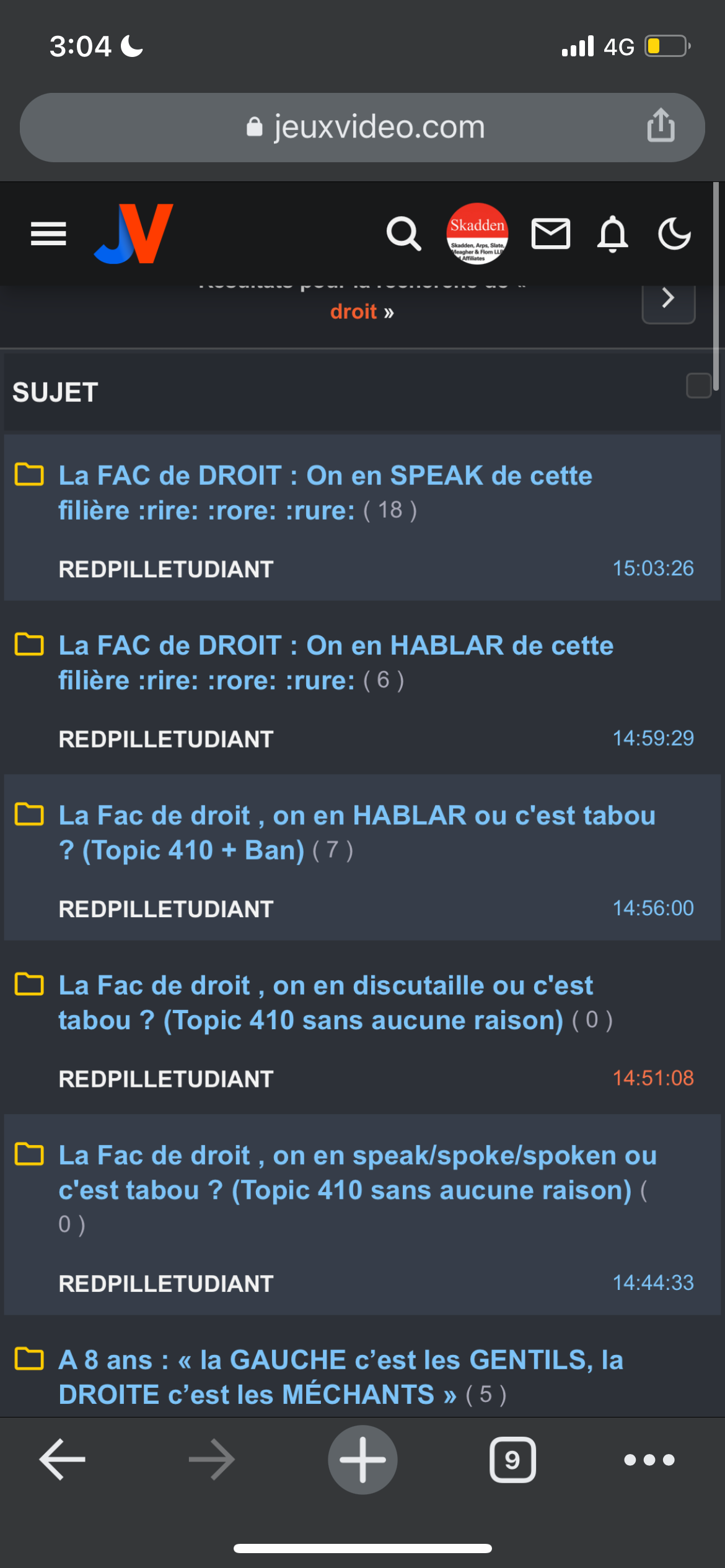This screenshot has width=725, height=1568.
Task: Tick the checkbox beside SUJET header
Action: coord(698,386)
